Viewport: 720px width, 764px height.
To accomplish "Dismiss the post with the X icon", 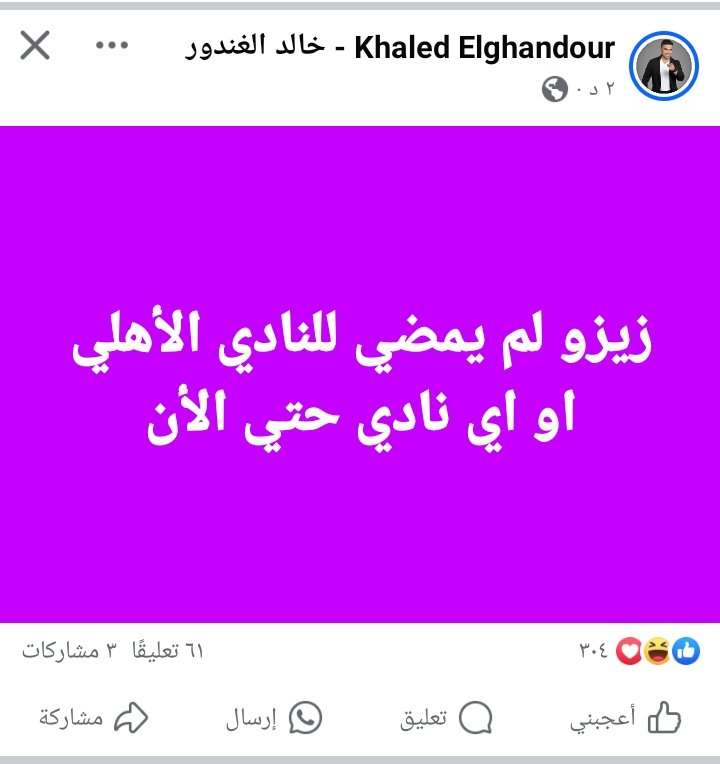I will [35, 45].
